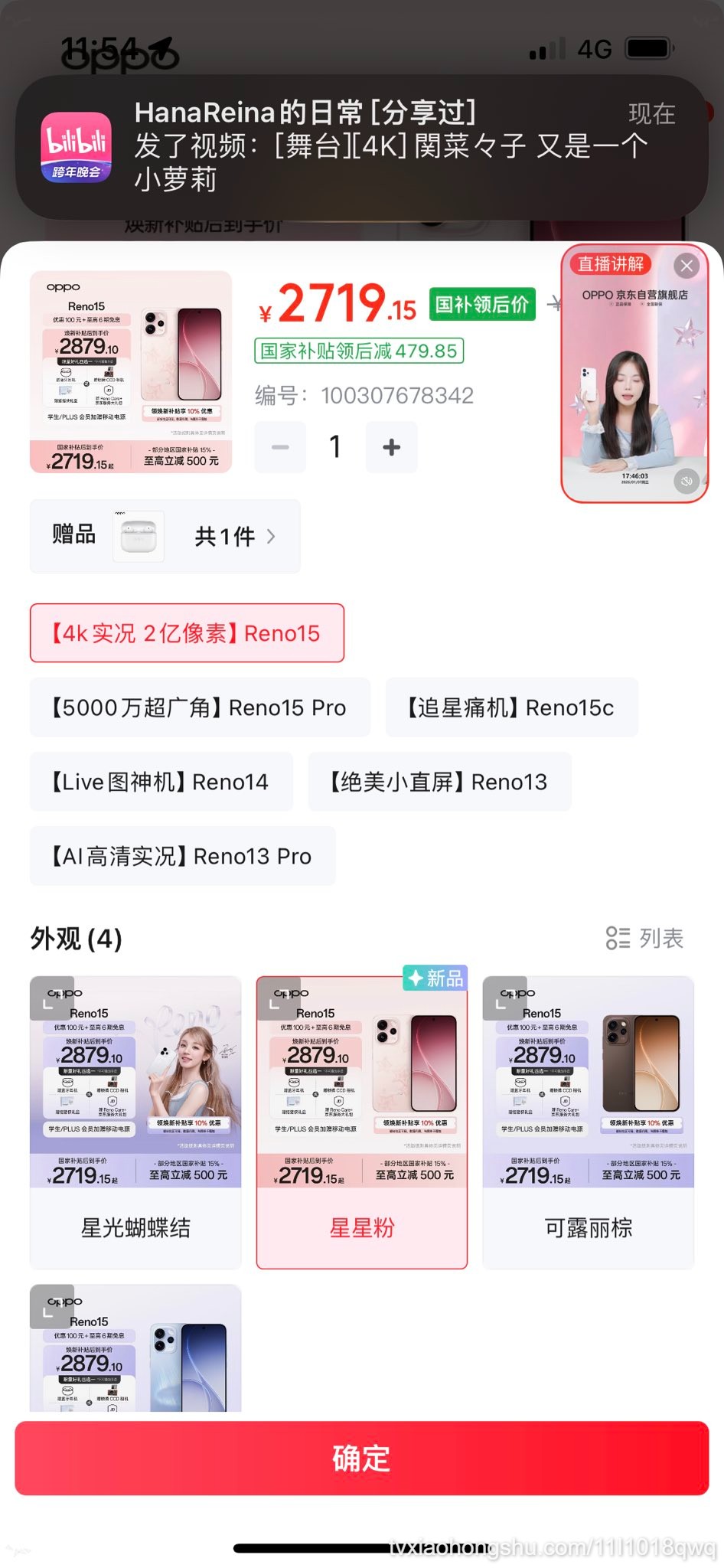
Task: Select the 【5000万超广角】Reno15 Pro model
Action: (x=199, y=707)
